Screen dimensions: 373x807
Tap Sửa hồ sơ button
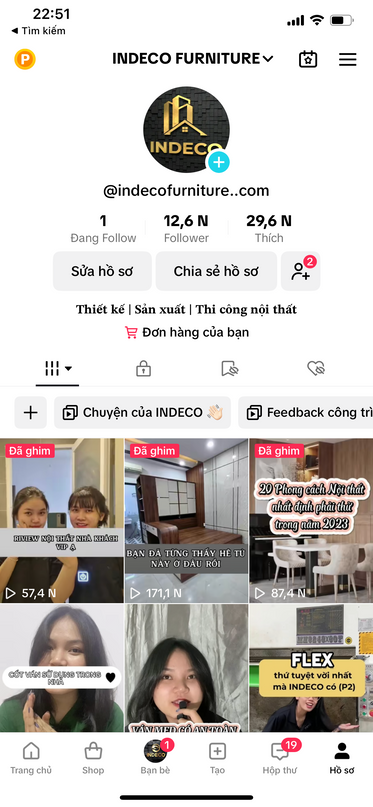click(102, 271)
